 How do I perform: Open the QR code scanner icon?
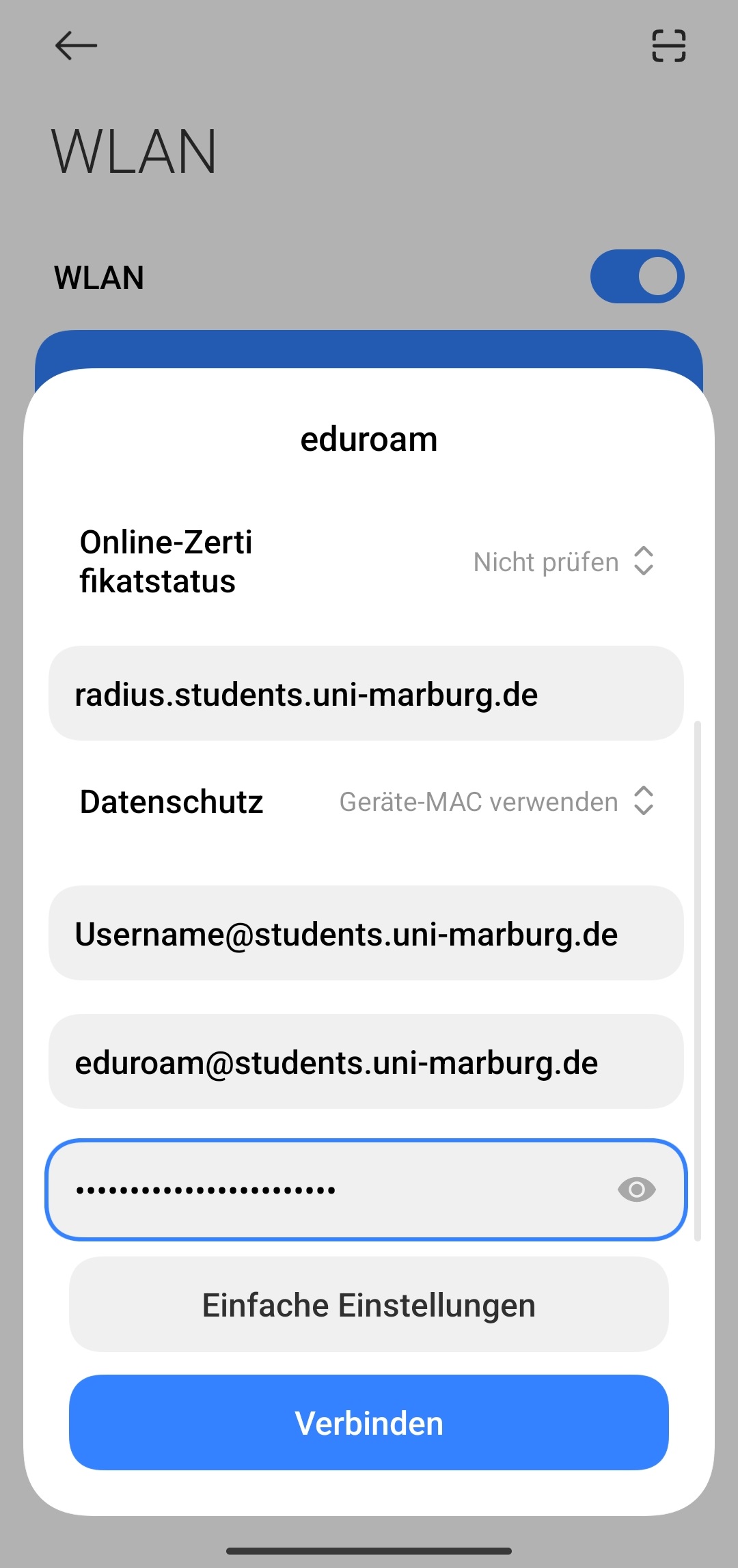(x=668, y=46)
